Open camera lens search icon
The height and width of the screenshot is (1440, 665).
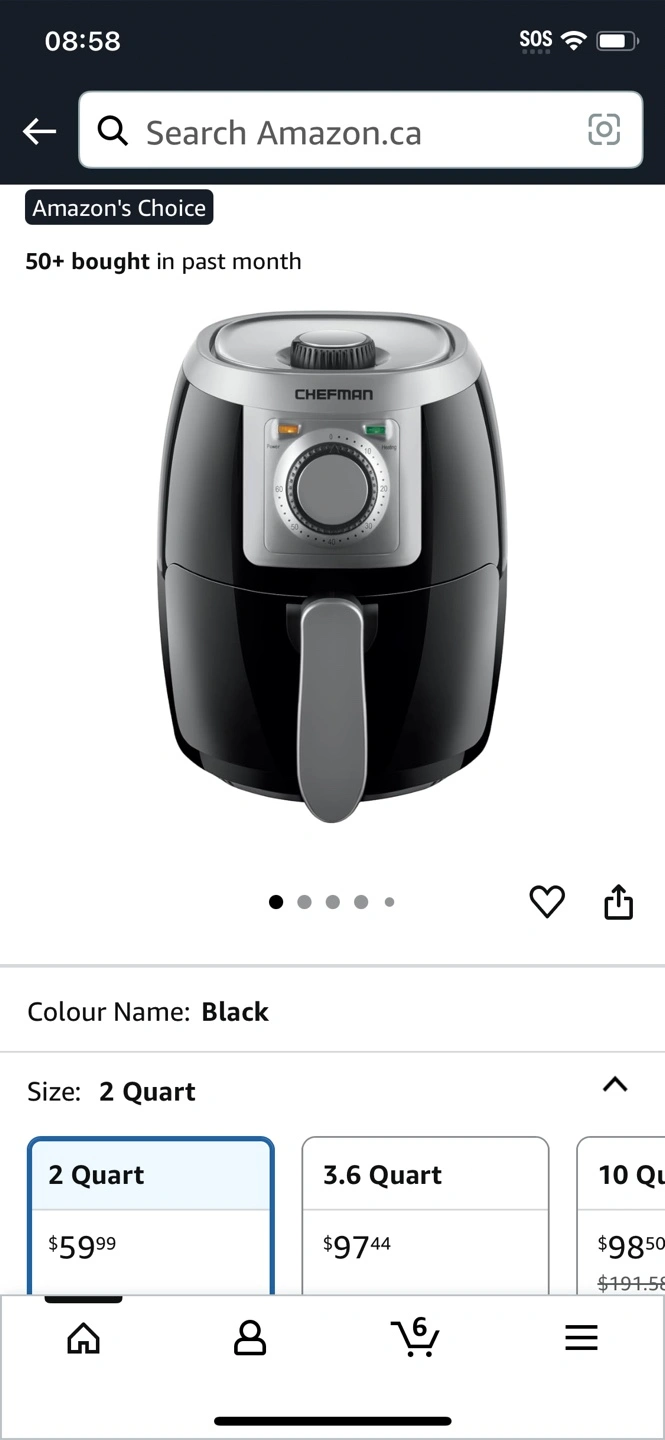pyautogui.click(x=604, y=130)
